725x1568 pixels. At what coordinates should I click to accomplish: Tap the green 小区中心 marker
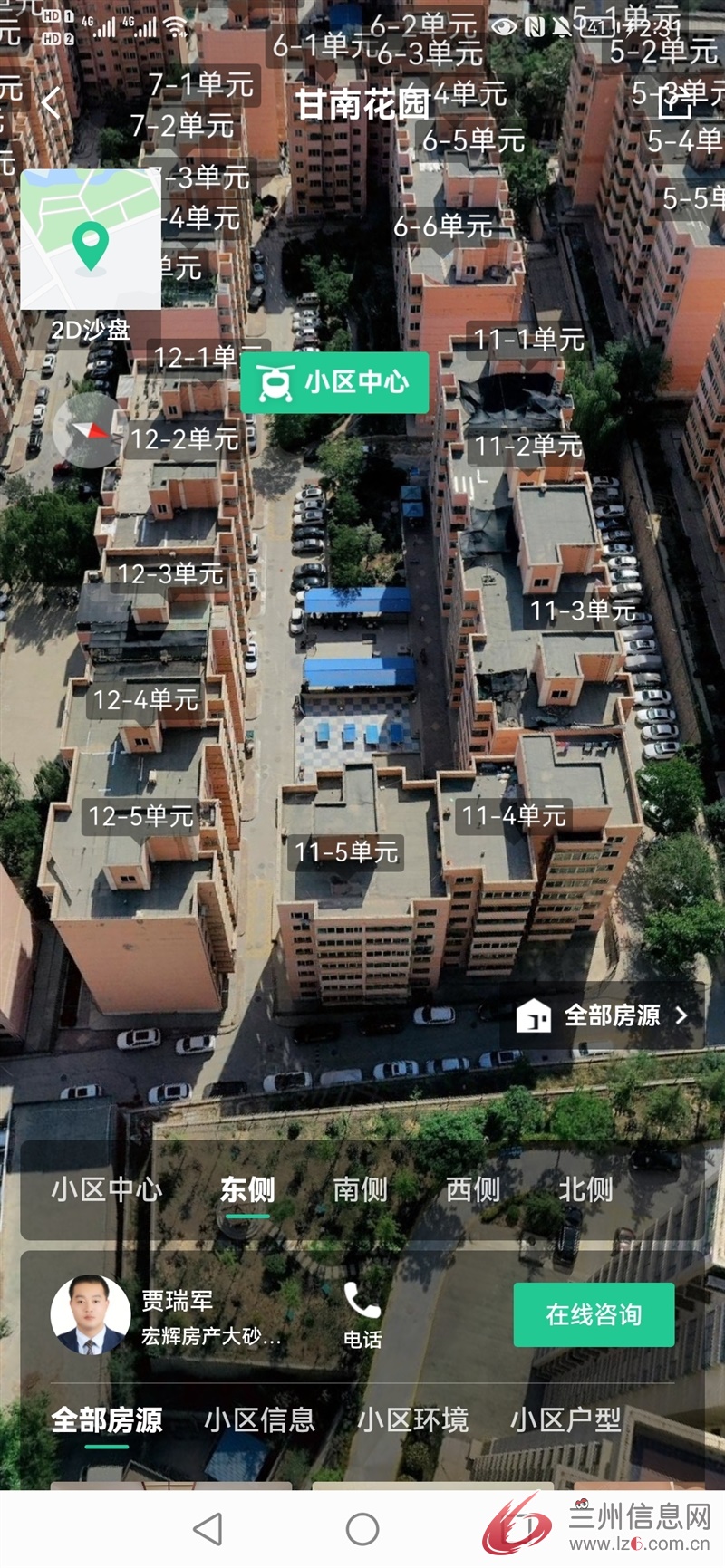334,382
